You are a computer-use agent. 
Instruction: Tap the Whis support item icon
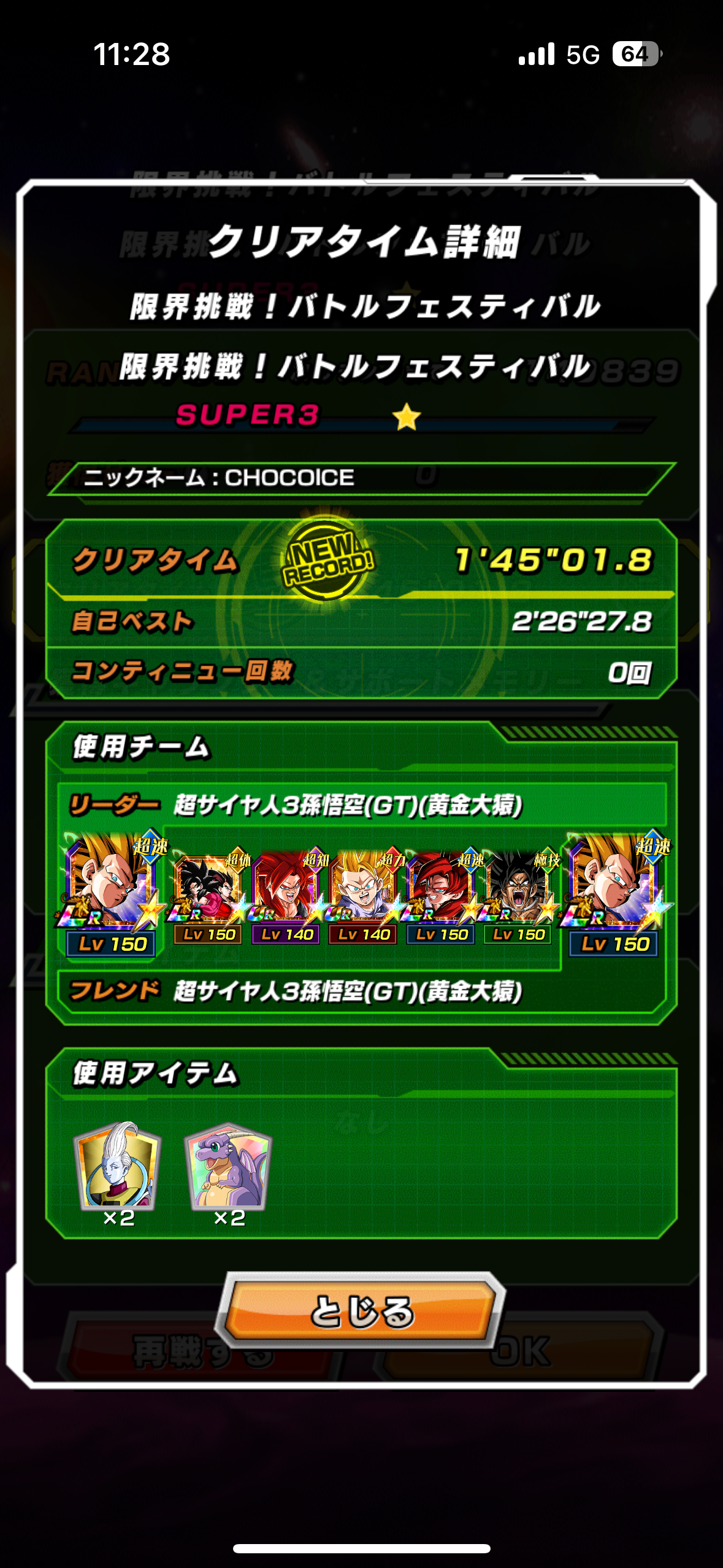118,1173
